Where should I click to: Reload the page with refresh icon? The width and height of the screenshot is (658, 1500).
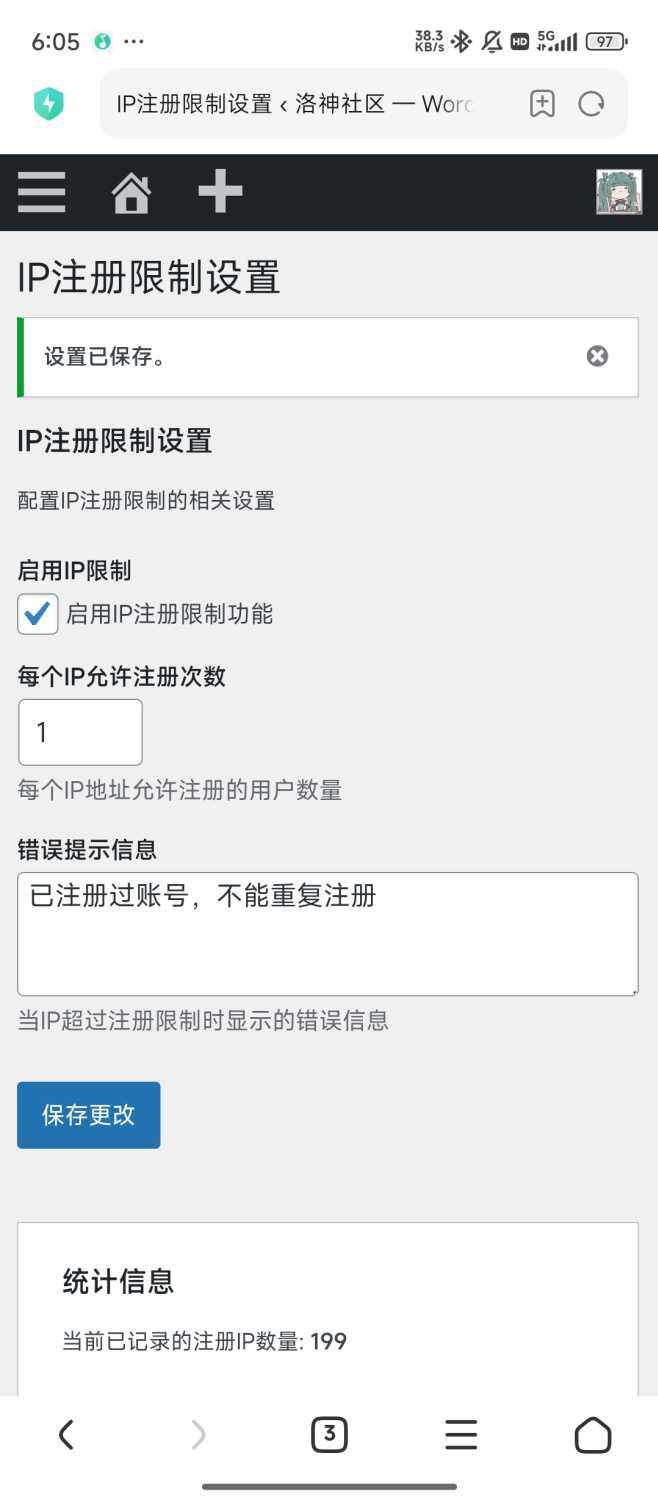[592, 104]
